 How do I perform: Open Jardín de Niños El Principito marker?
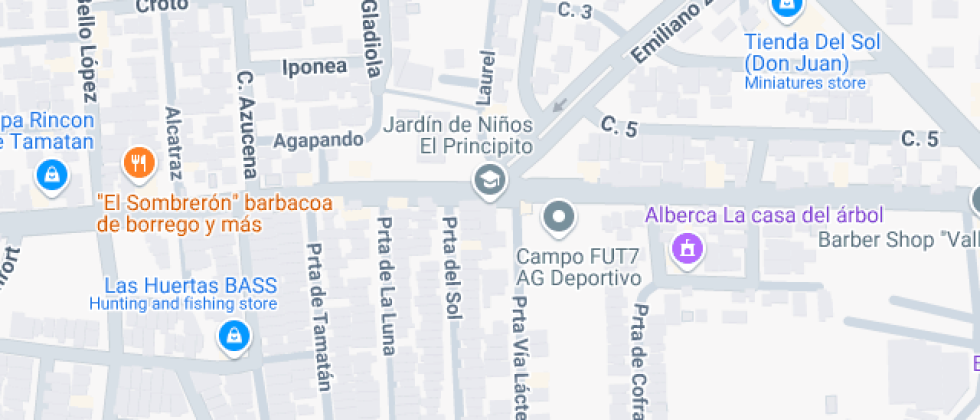(x=490, y=182)
